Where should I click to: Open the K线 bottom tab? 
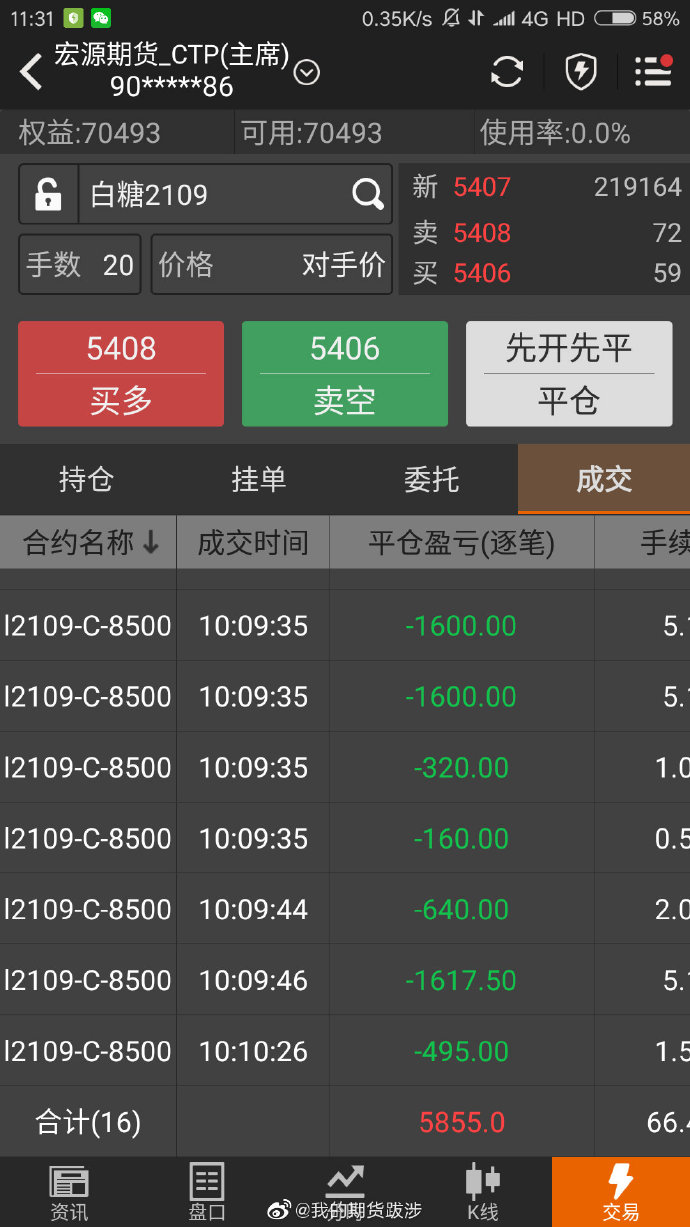482,1192
